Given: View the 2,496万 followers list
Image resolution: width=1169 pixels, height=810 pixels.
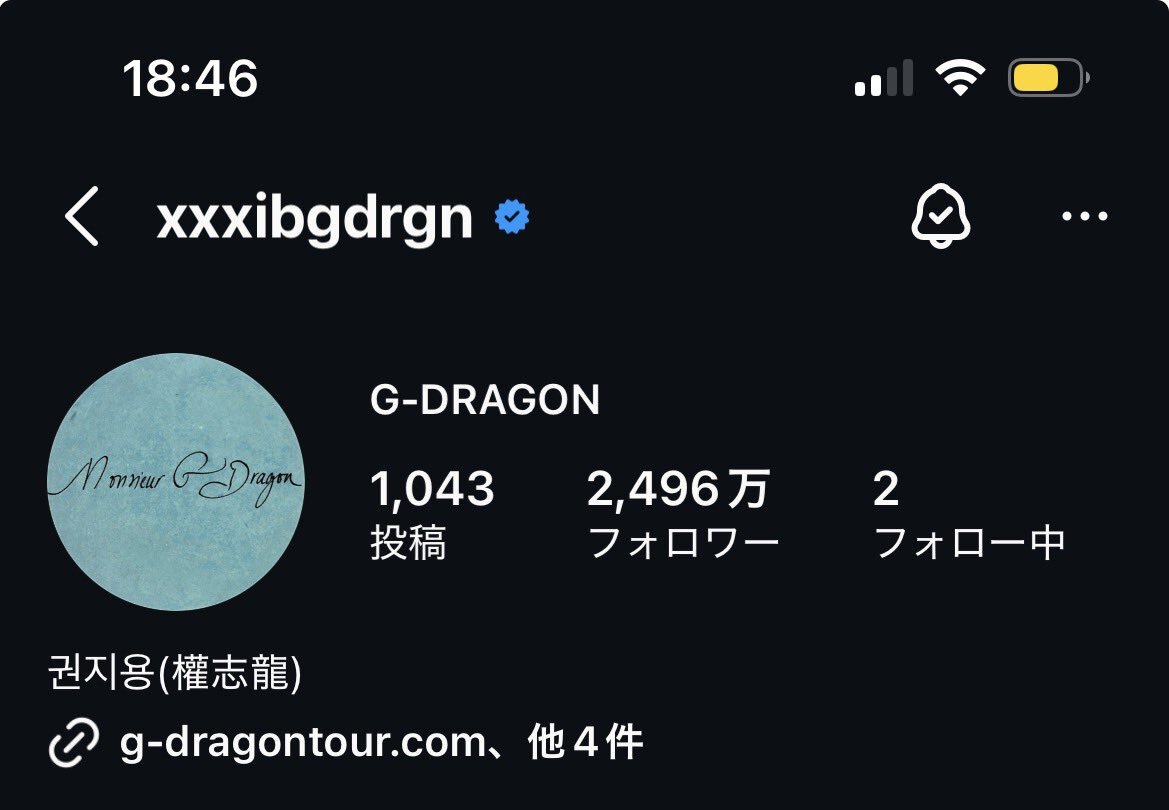Looking at the screenshot, I should [x=682, y=514].
